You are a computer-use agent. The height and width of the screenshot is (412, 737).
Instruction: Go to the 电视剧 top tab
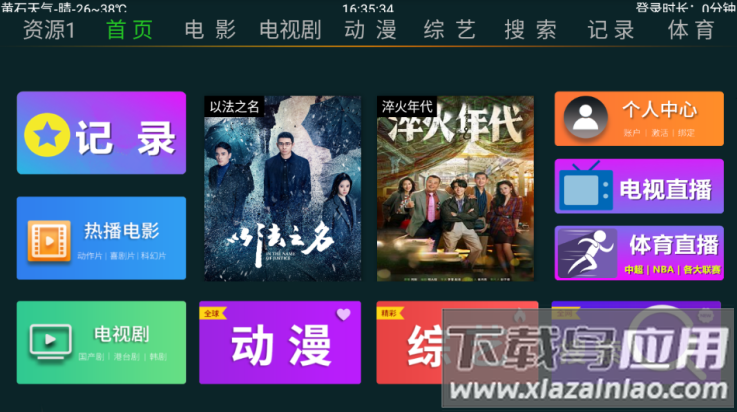point(289,30)
